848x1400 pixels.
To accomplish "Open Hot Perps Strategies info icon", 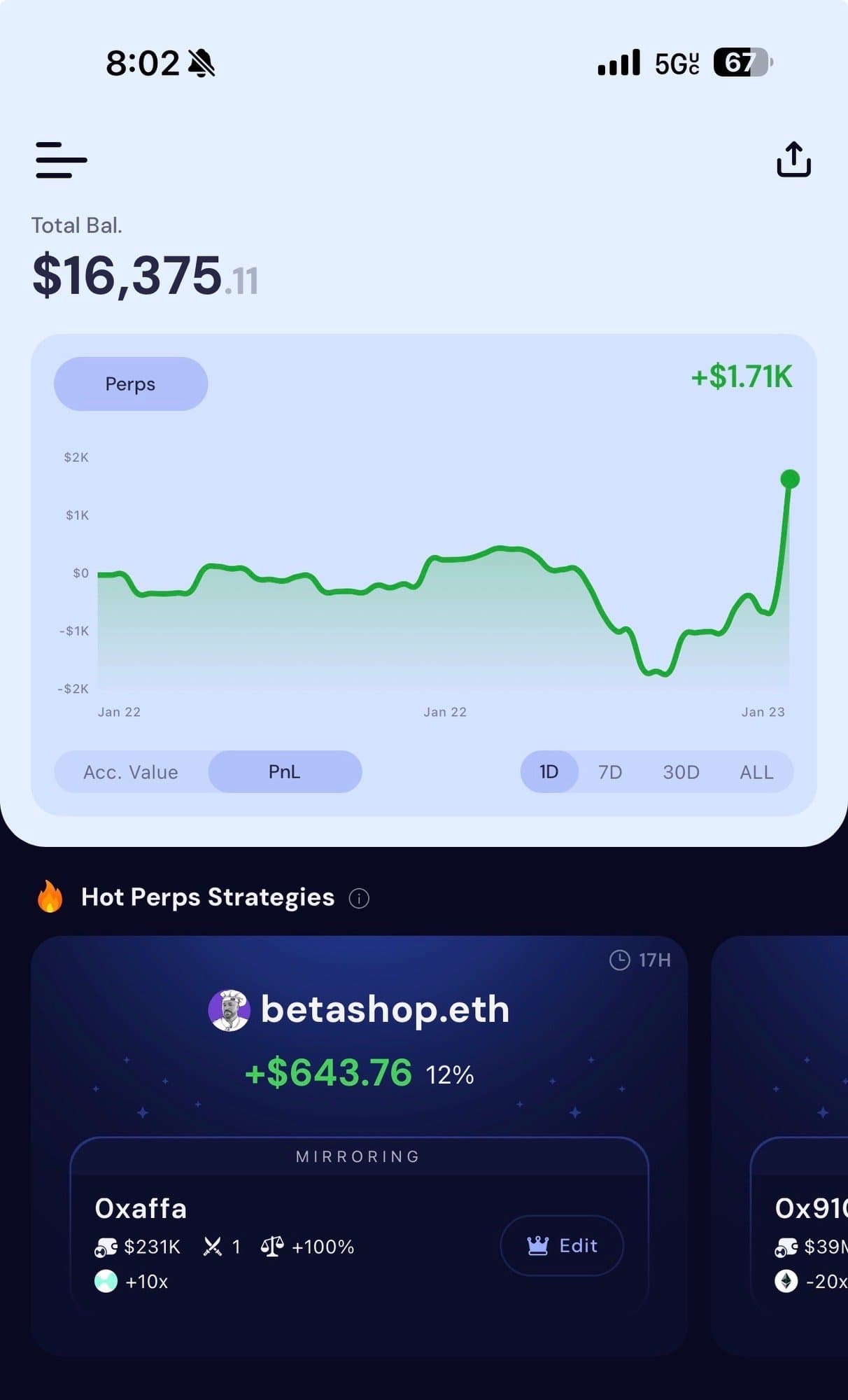I will click(x=359, y=898).
